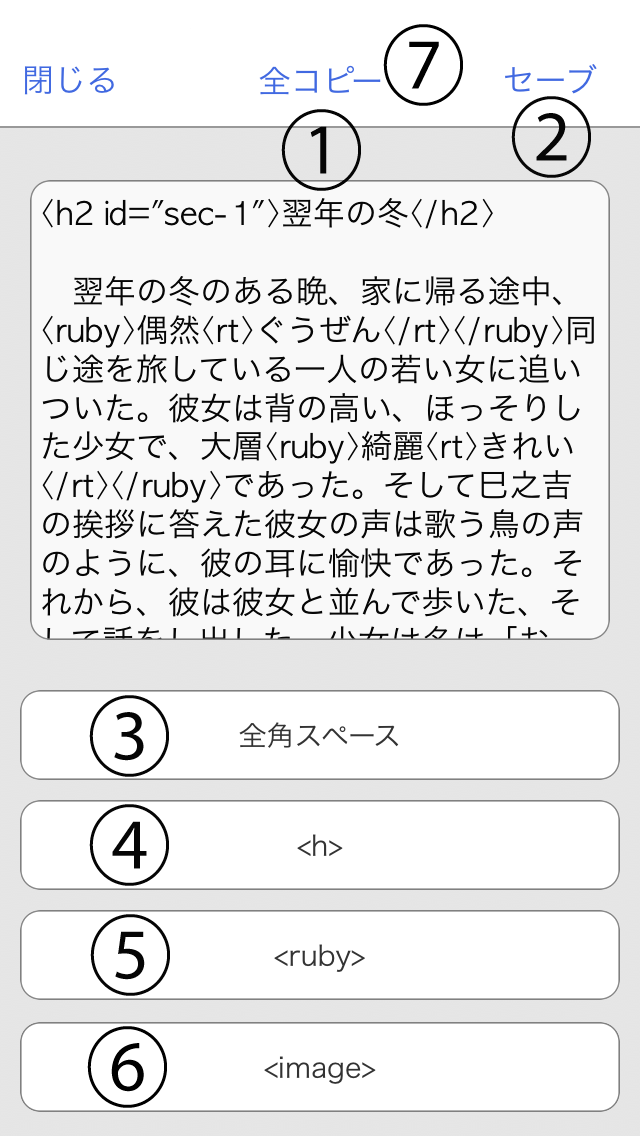Viewport: 640px width, 1136px height.
Task: Insert an <image> tag
Action: 320,1068
